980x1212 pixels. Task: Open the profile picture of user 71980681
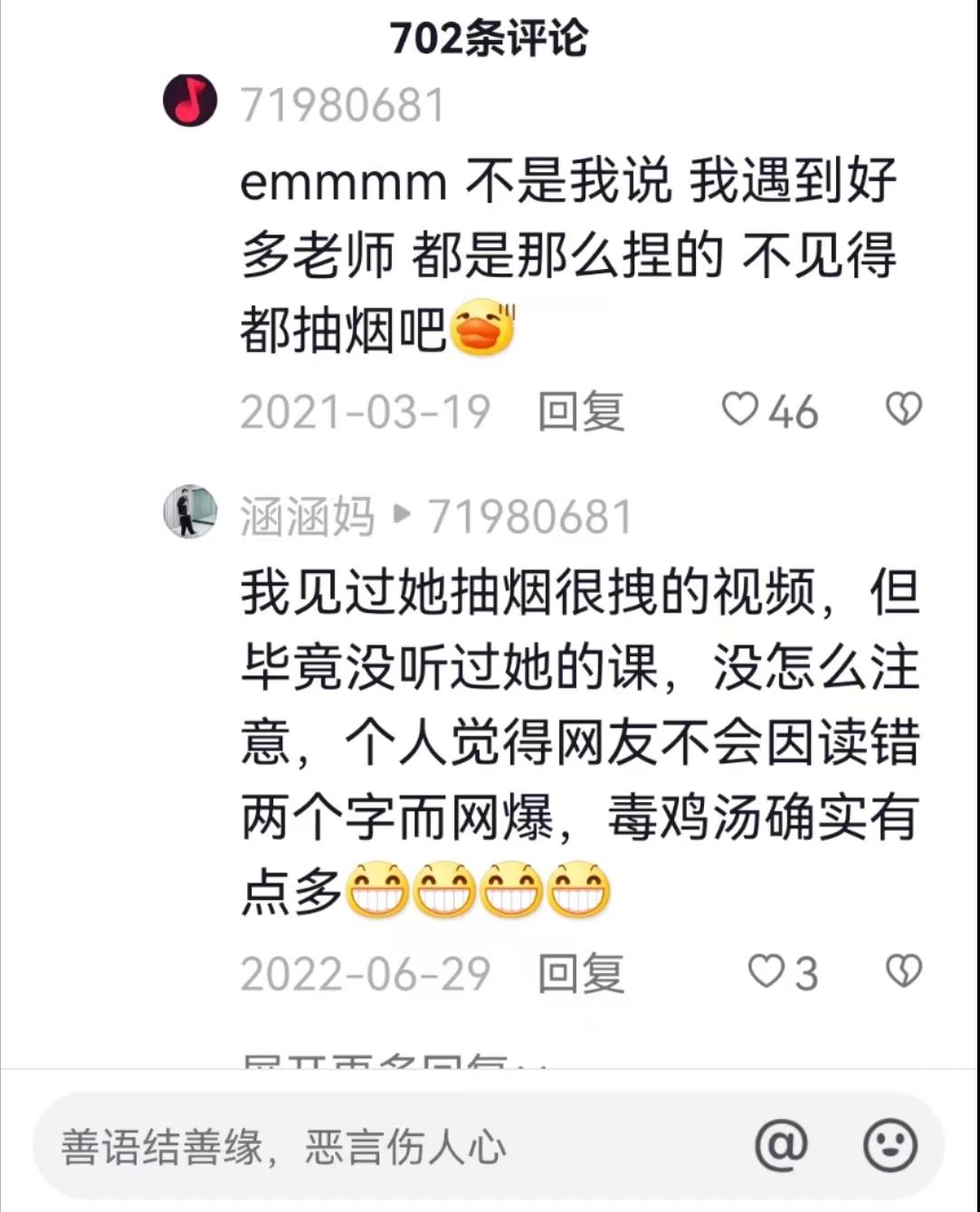[190, 100]
